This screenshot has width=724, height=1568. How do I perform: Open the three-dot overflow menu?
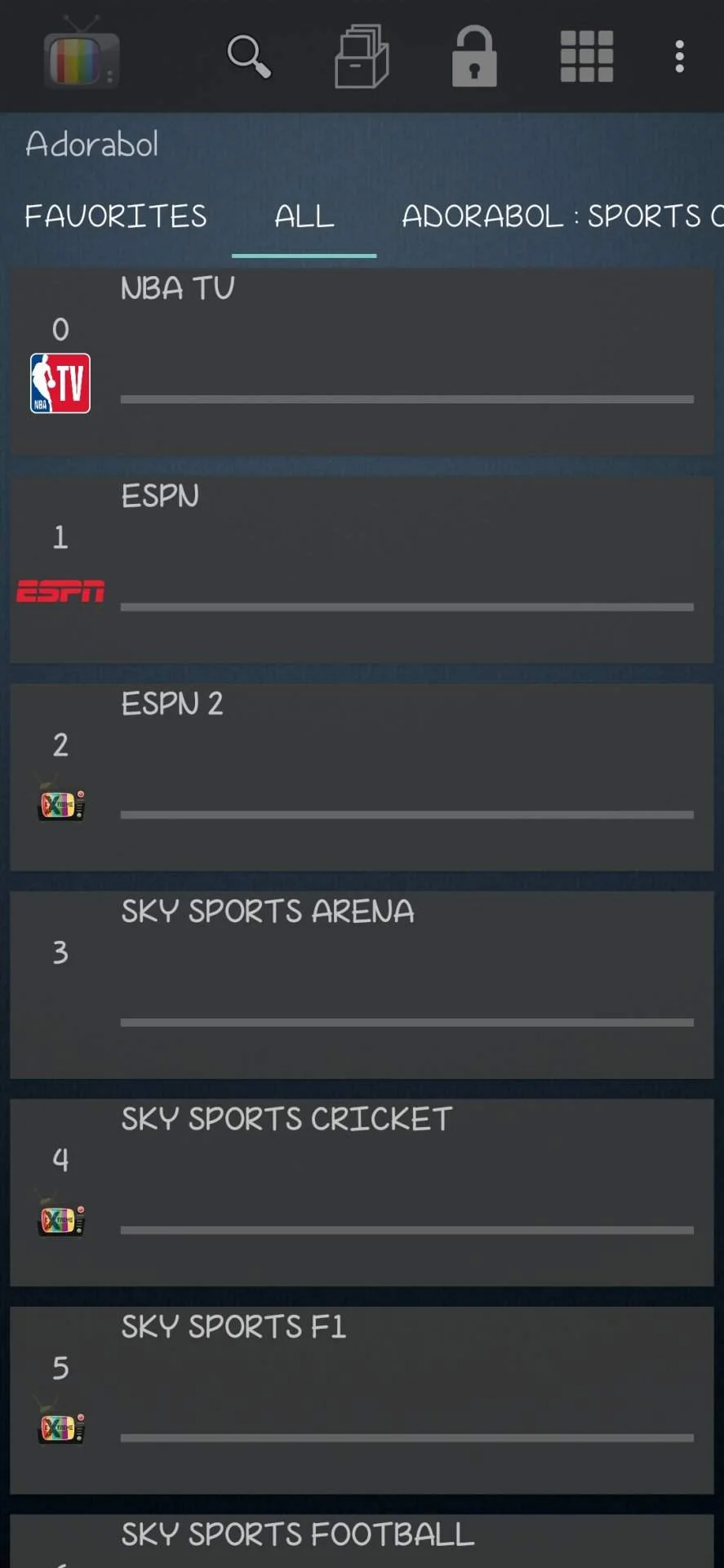(x=679, y=56)
